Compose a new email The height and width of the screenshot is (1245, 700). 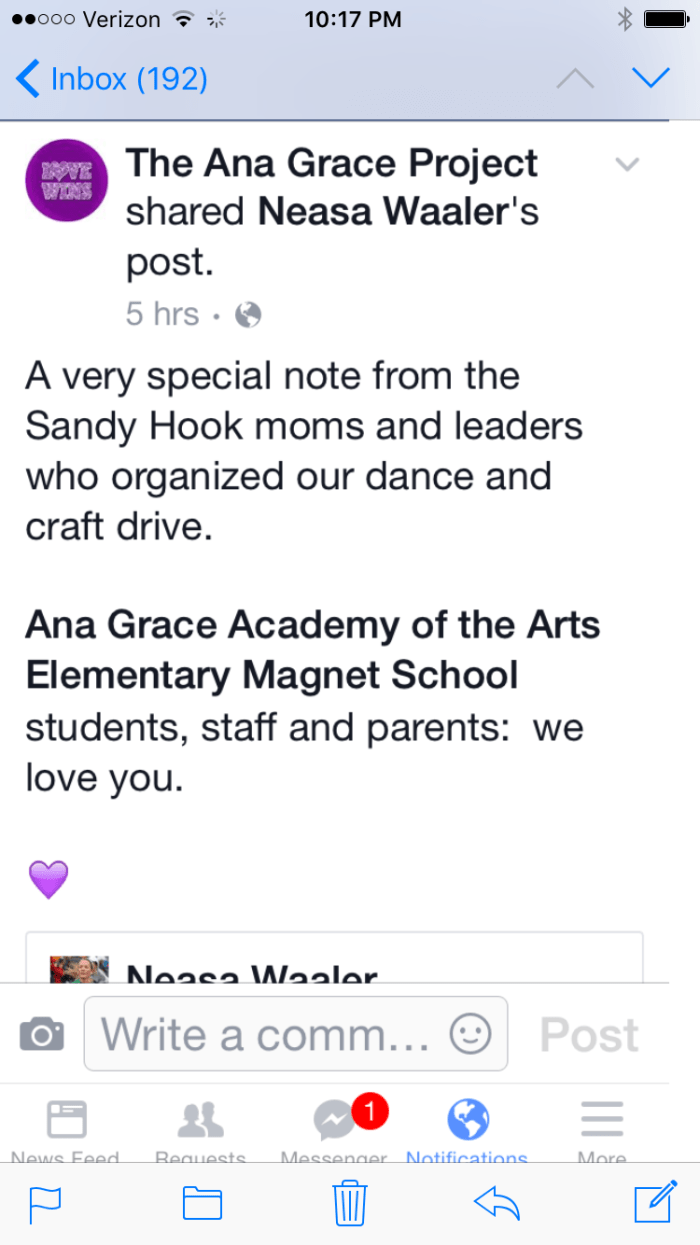655,1202
